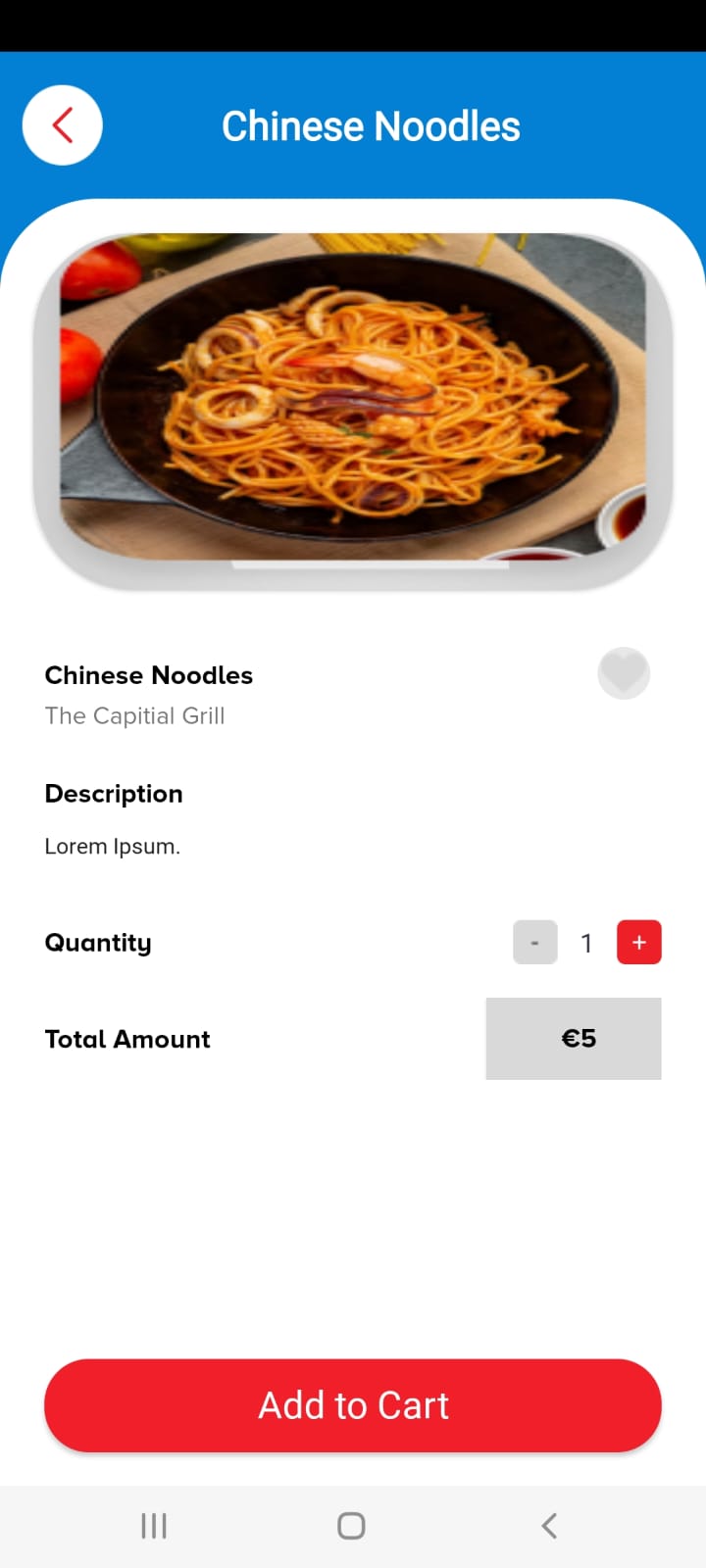Add the noodles to cart
Screen dimensions: 706x1568
click(x=353, y=1405)
